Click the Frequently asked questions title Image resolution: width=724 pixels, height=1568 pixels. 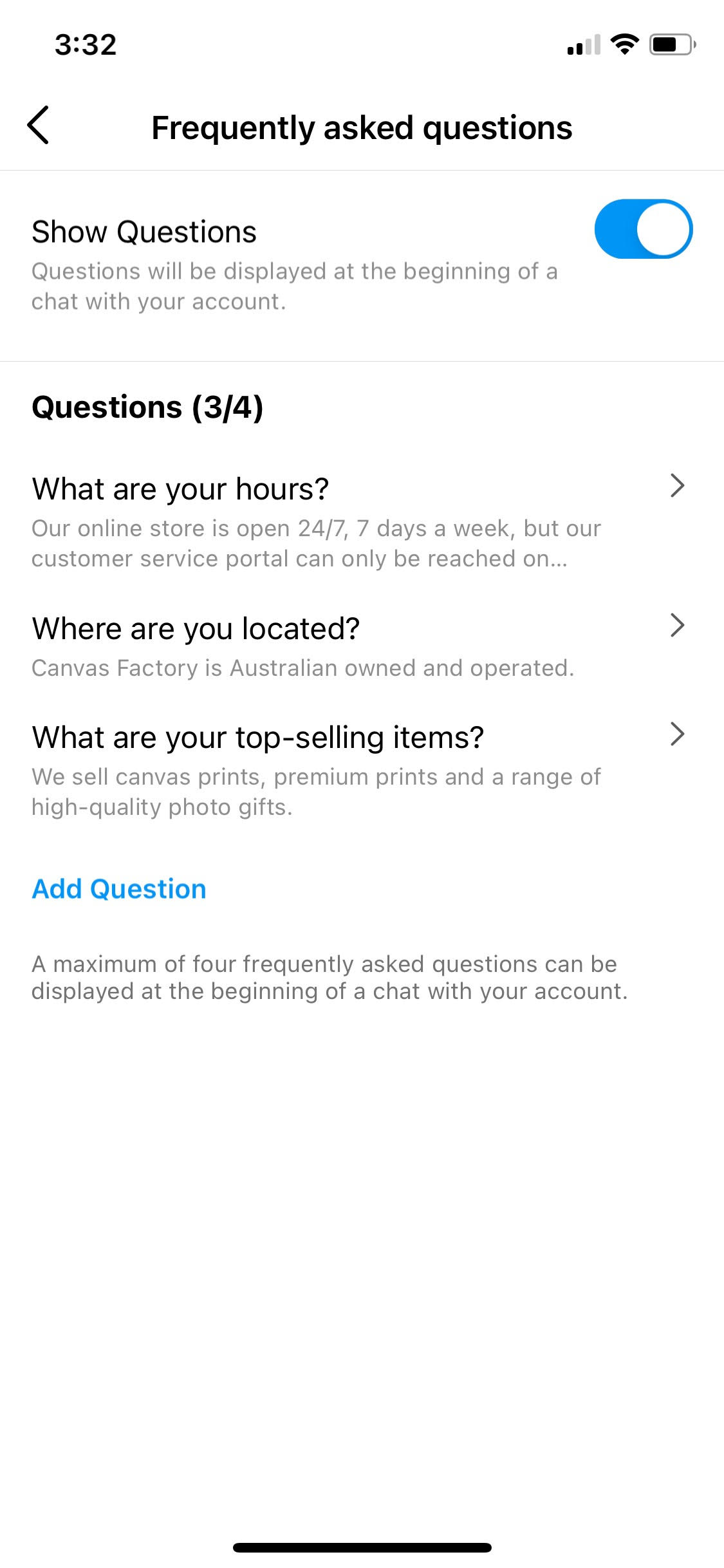(x=362, y=127)
